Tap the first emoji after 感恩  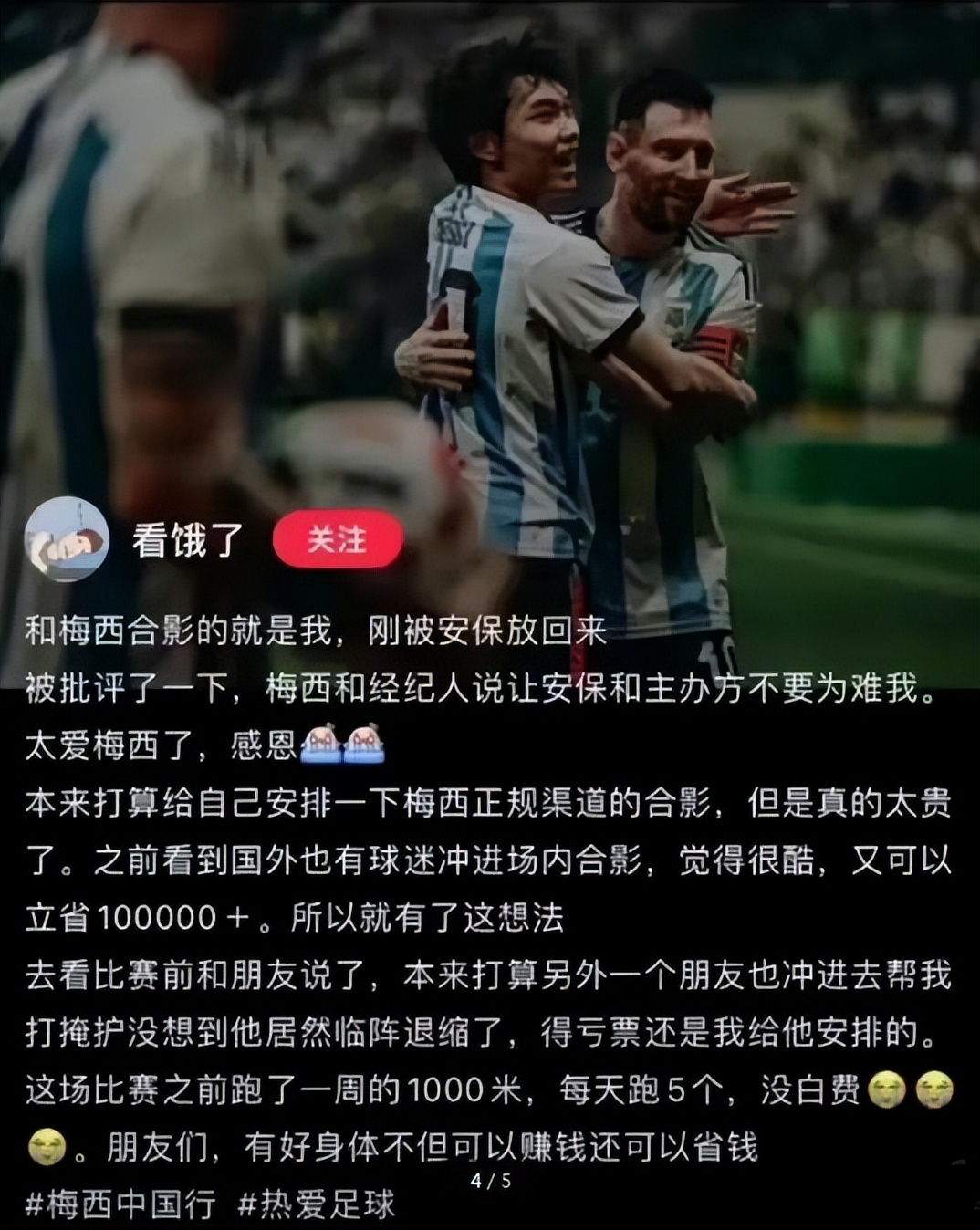click(321, 745)
